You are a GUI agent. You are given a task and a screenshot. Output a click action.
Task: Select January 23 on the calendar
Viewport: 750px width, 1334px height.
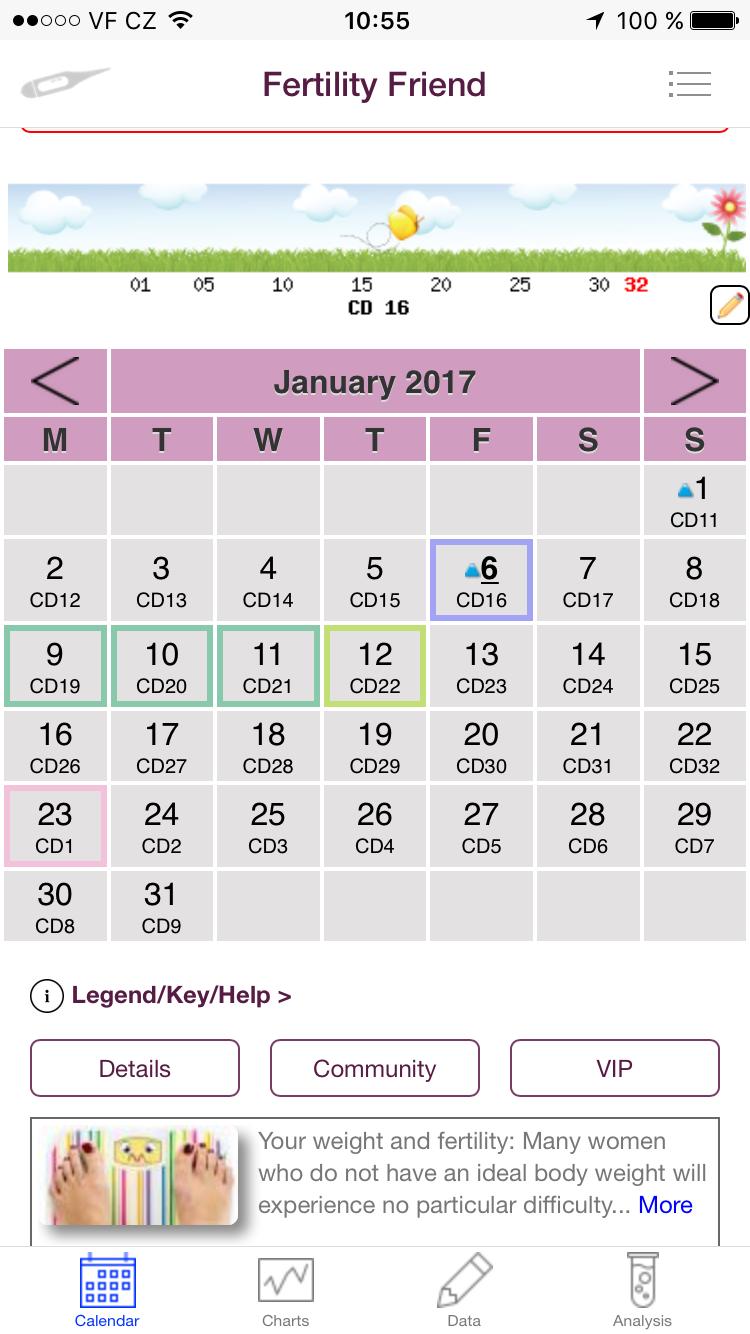[55, 826]
